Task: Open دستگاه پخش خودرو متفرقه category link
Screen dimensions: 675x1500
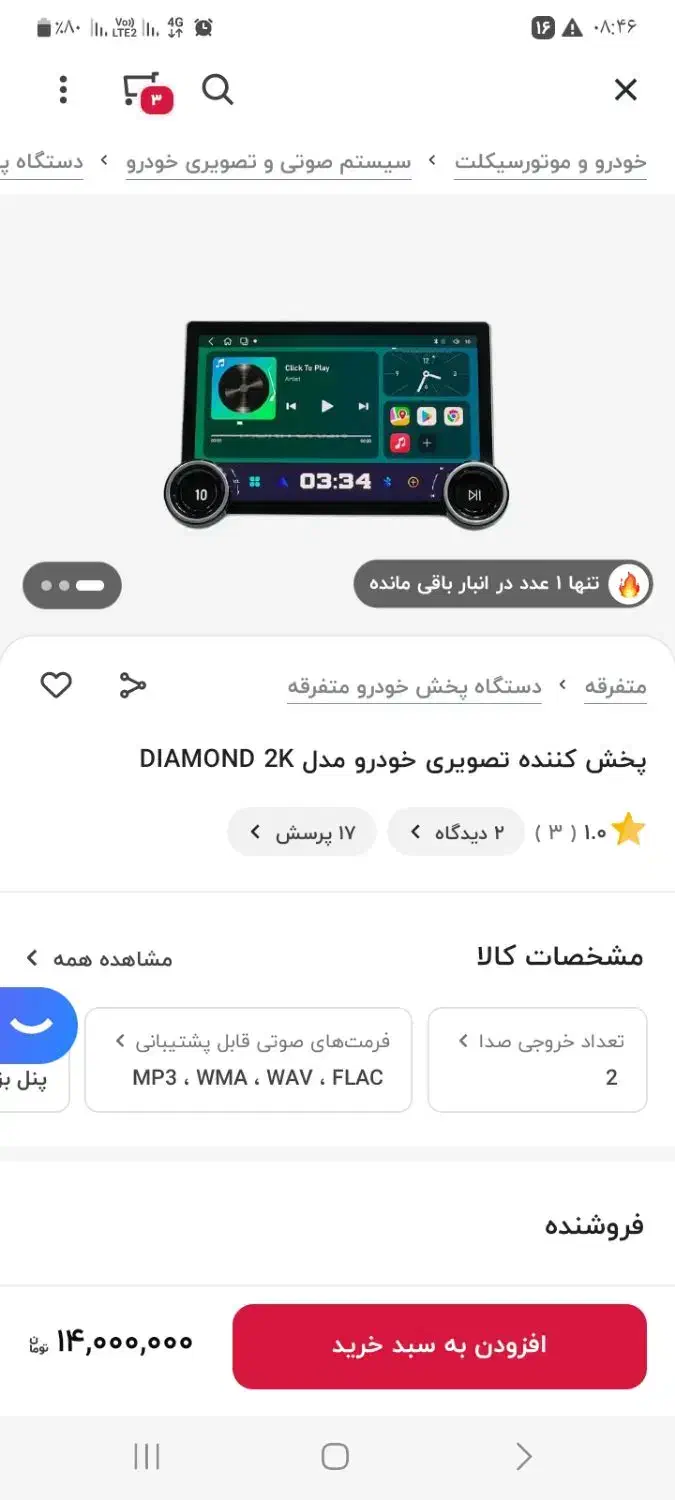Action: point(414,686)
